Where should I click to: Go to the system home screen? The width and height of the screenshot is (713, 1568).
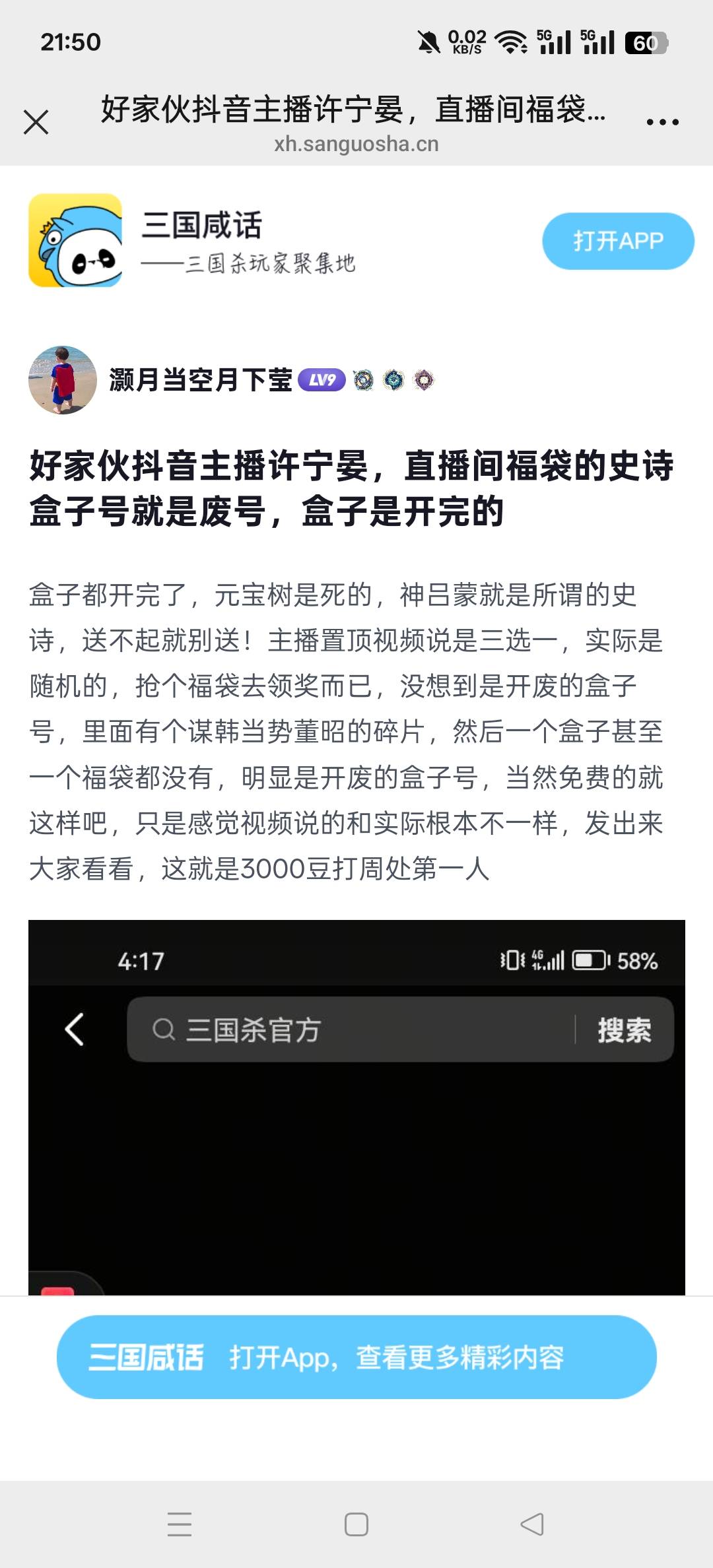(x=356, y=1524)
